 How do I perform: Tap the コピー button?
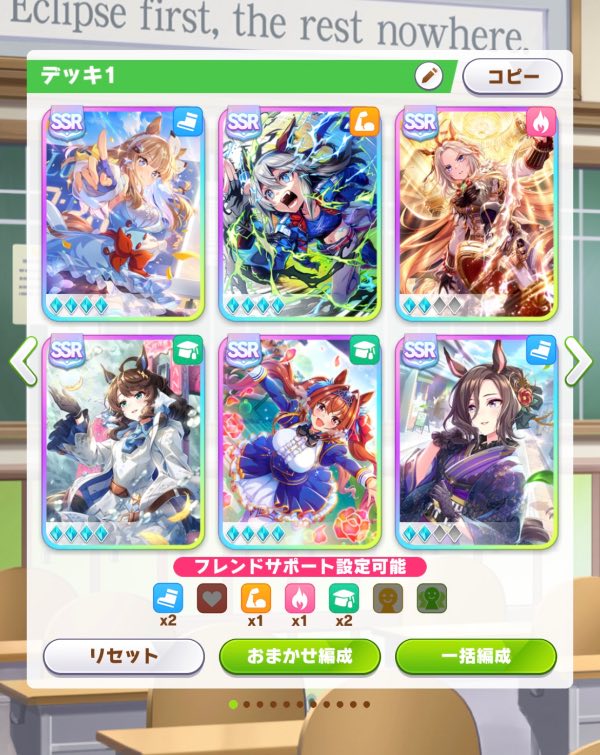point(512,76)
